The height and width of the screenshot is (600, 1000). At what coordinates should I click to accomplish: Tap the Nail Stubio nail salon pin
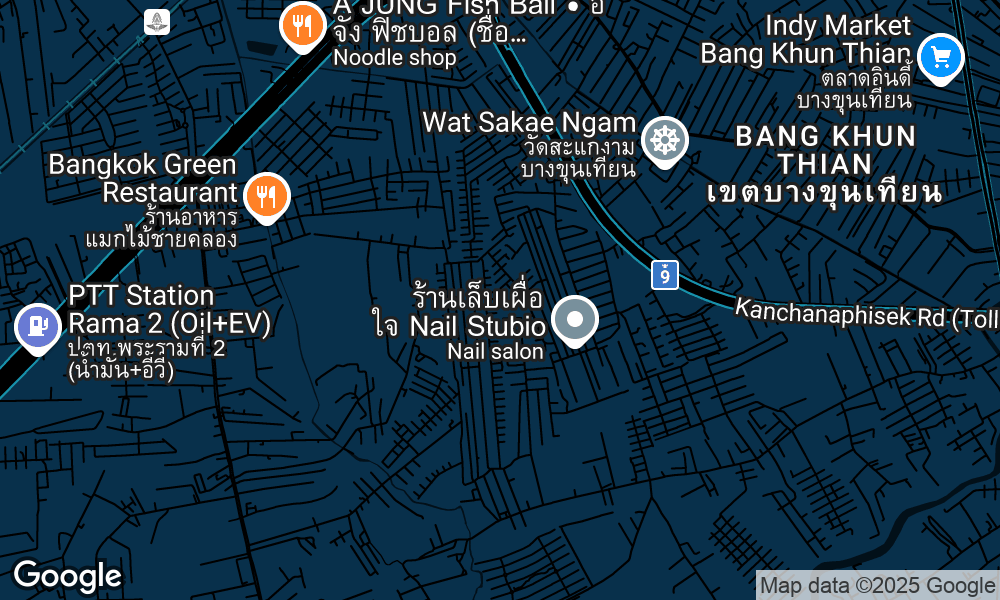575,321
